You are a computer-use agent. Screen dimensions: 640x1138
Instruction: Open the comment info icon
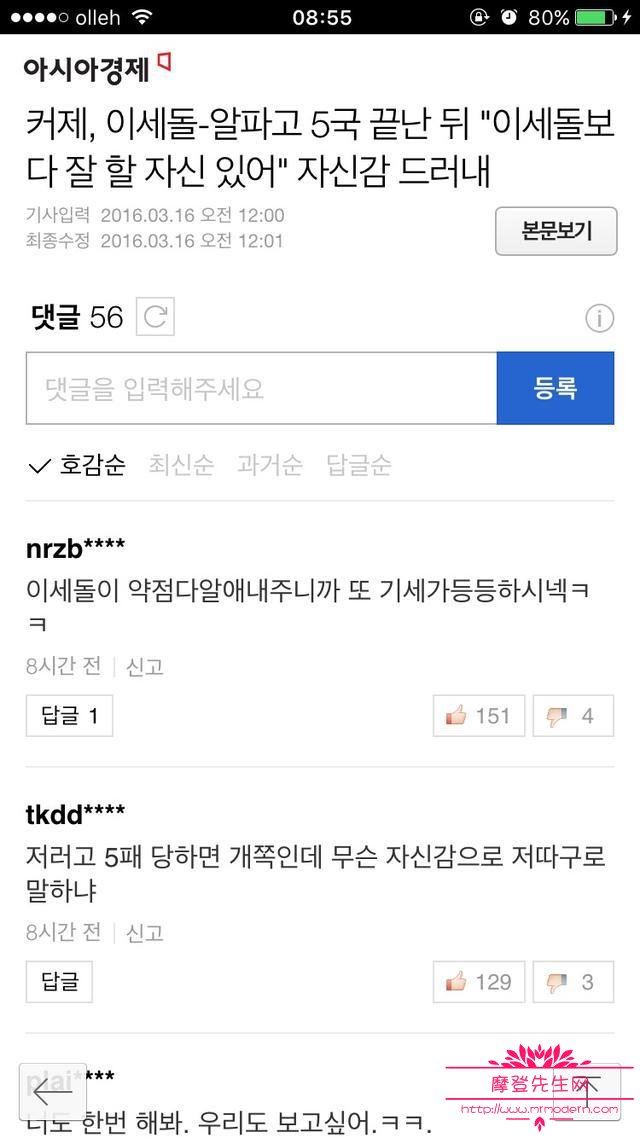tap(599, 319)
